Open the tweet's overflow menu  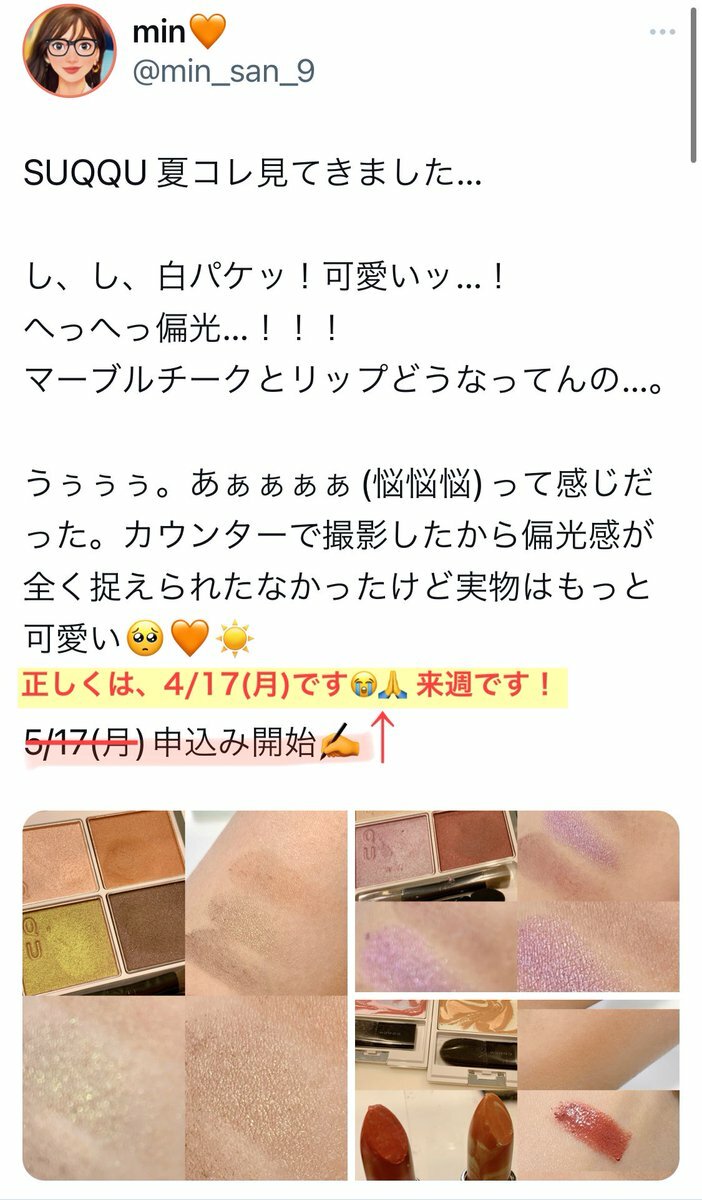click(x=662, y=32)
